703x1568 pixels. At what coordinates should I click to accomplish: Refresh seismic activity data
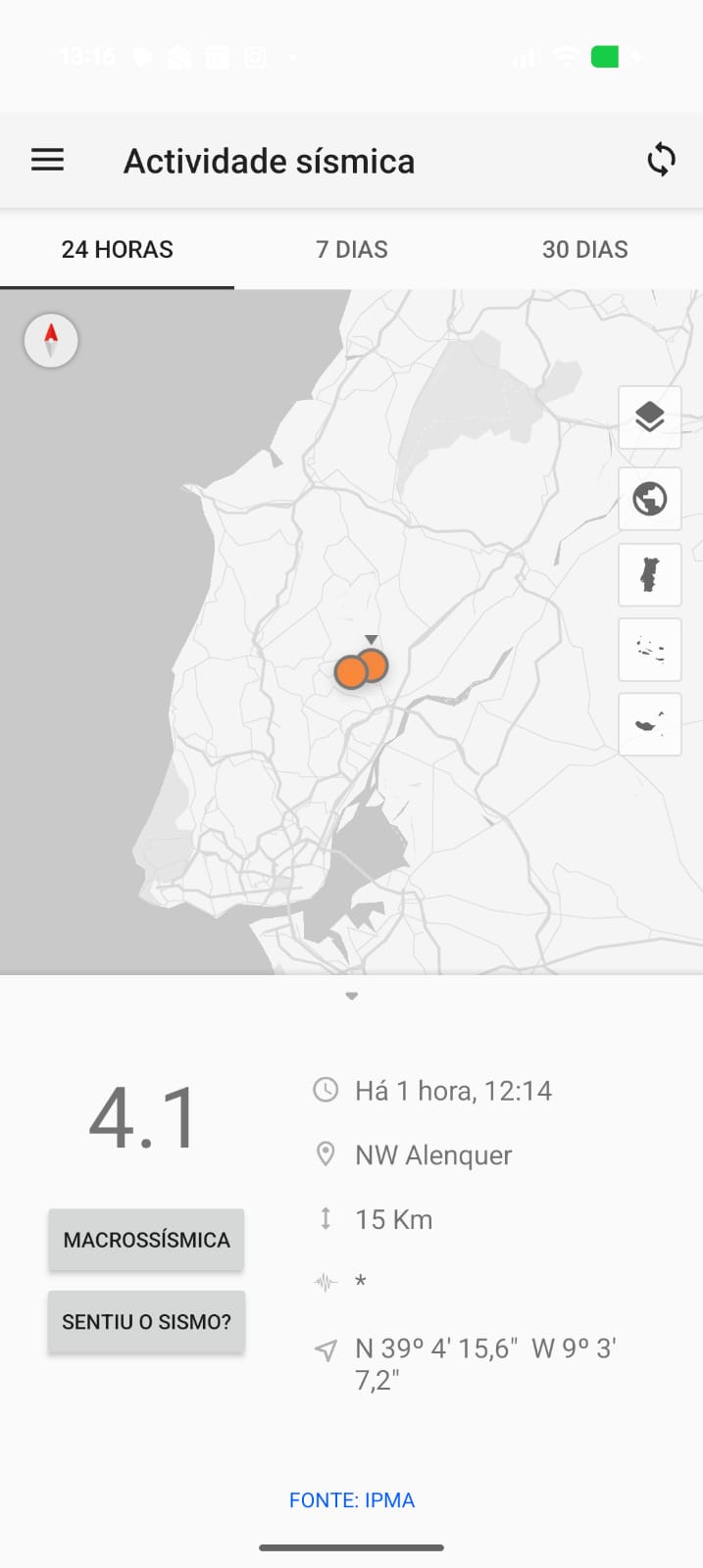click(661, 160)
